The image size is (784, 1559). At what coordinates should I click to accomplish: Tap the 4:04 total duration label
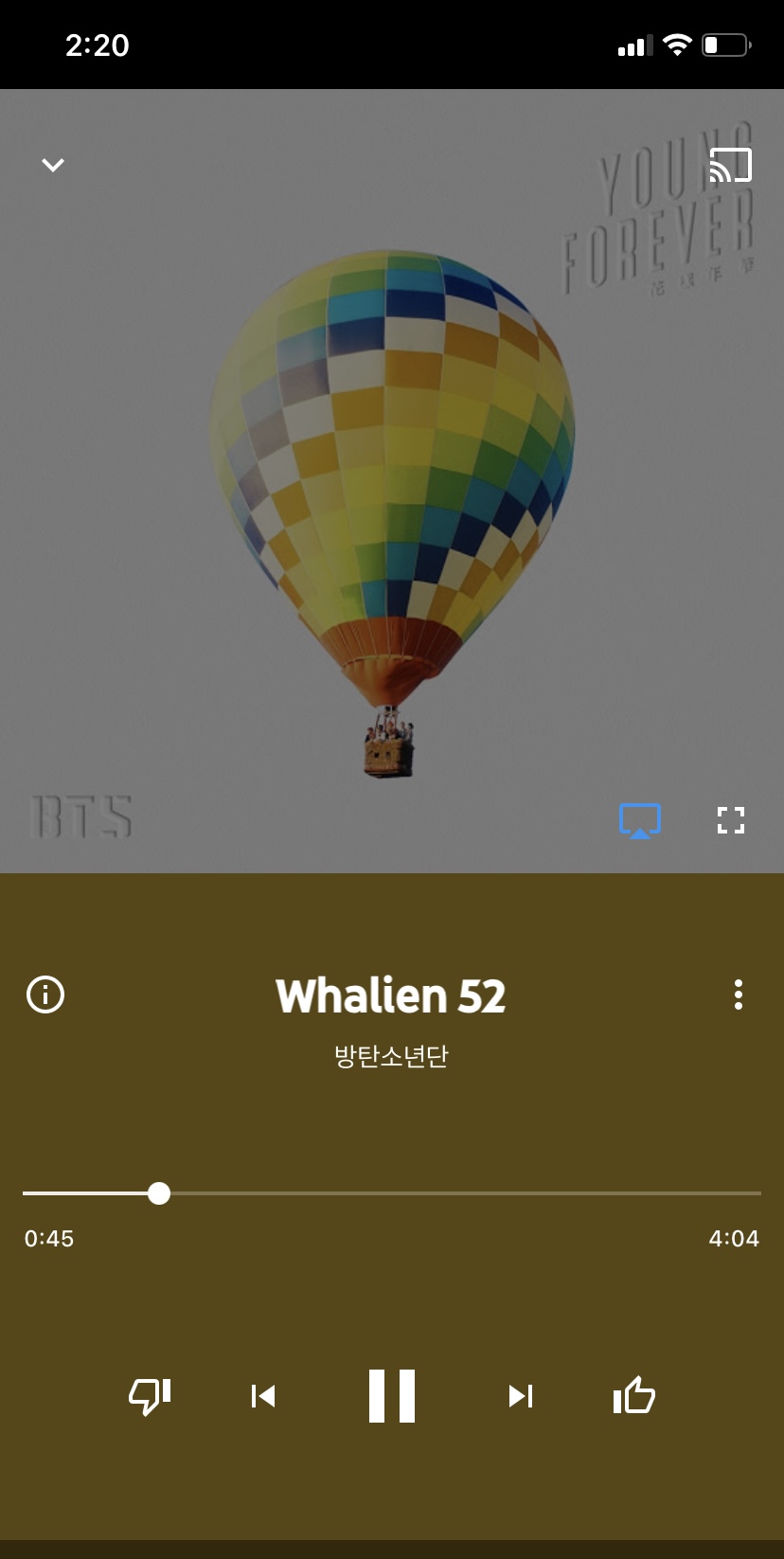[735, 1238]
